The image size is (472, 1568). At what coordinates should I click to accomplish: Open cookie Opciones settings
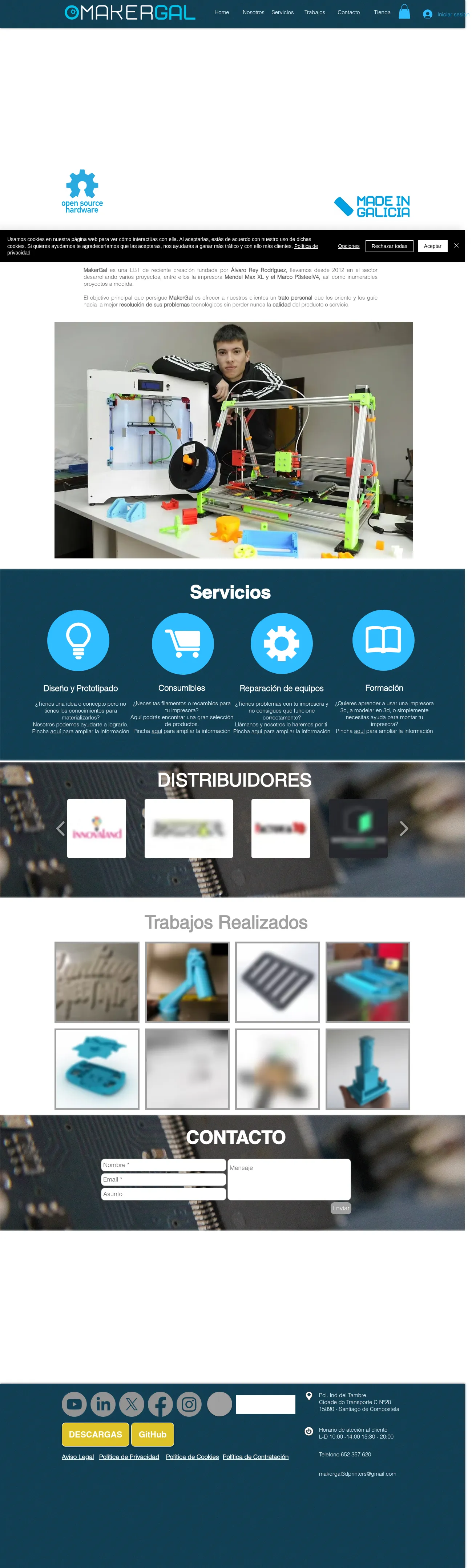(348, 246)
